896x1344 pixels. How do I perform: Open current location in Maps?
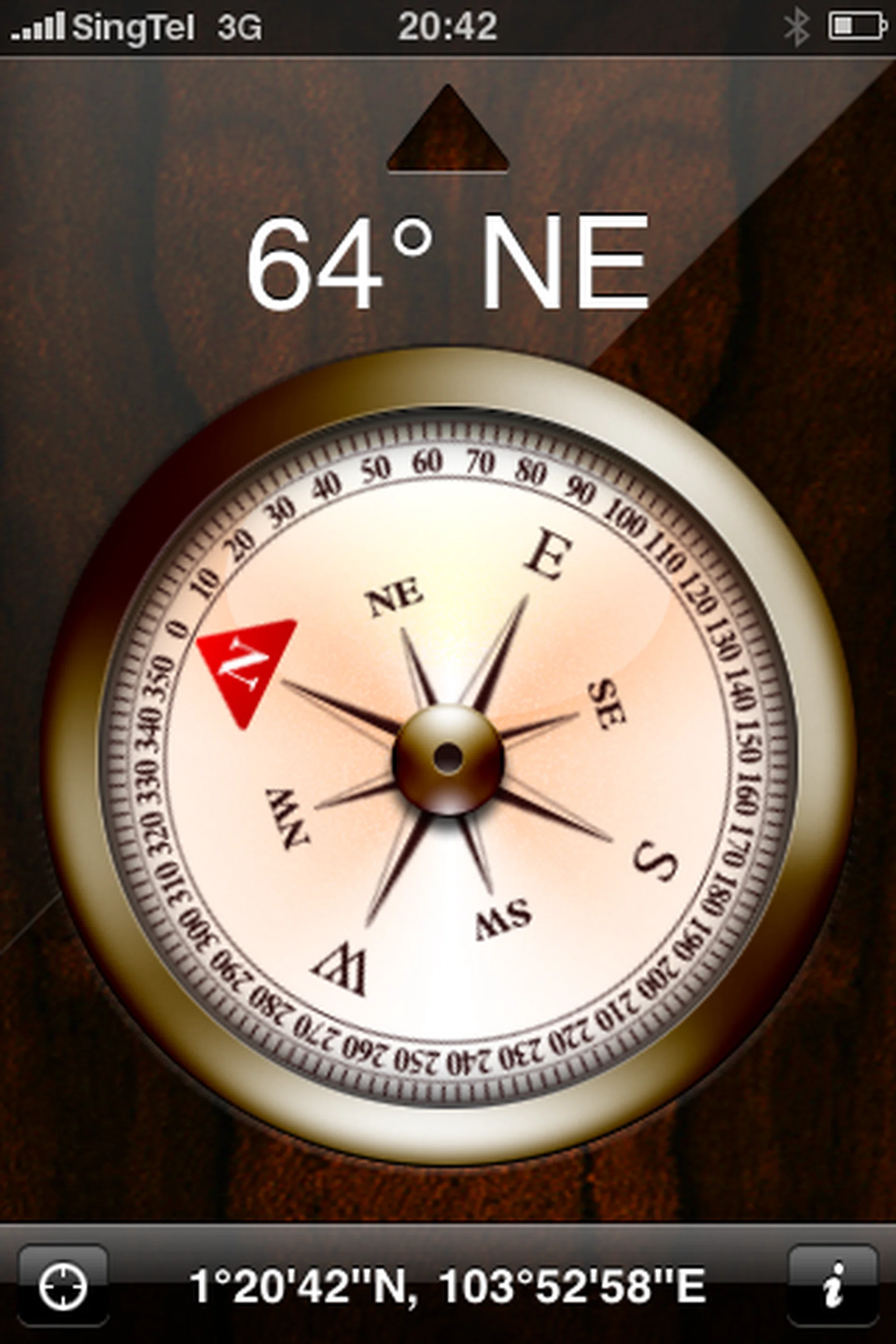click(63, 1286)
